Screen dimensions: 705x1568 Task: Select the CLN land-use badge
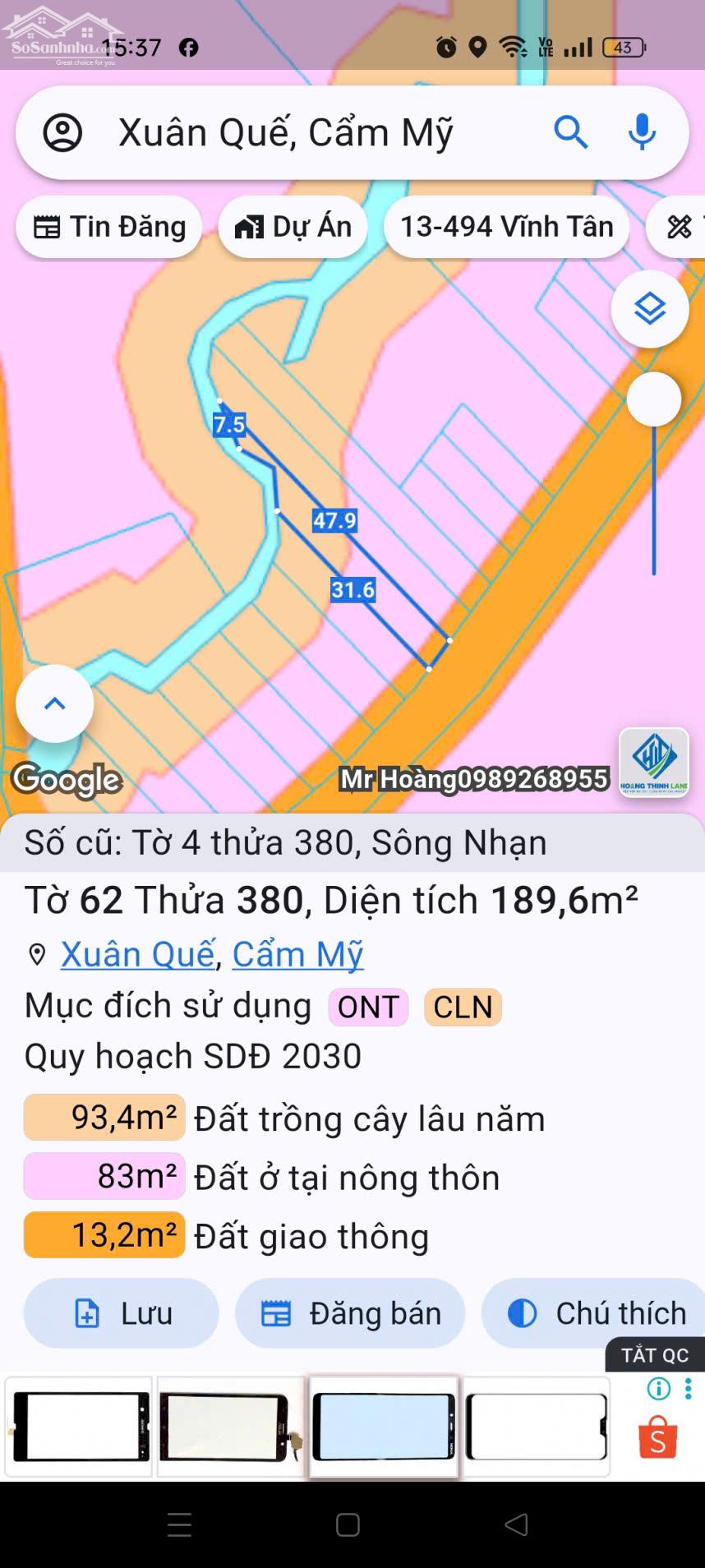462,1006
